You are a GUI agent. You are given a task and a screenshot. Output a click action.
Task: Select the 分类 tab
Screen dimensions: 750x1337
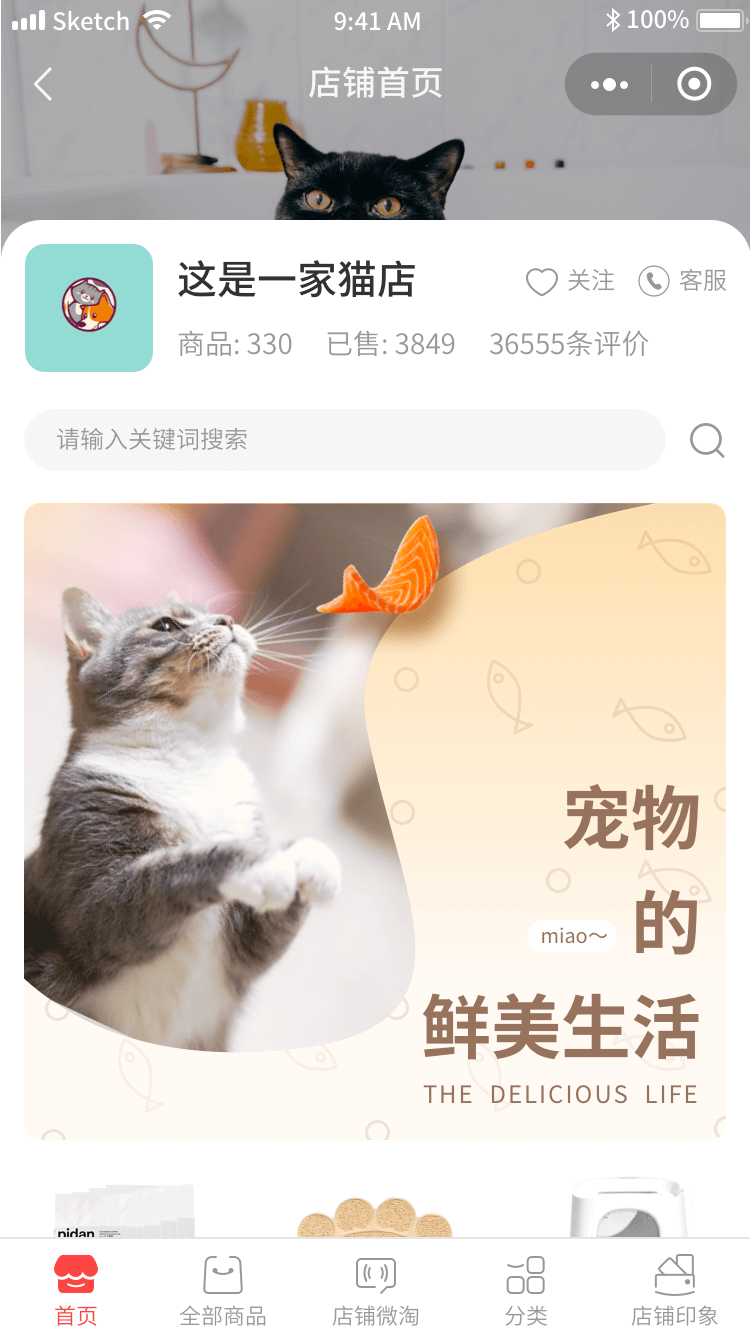(526, 1290)
